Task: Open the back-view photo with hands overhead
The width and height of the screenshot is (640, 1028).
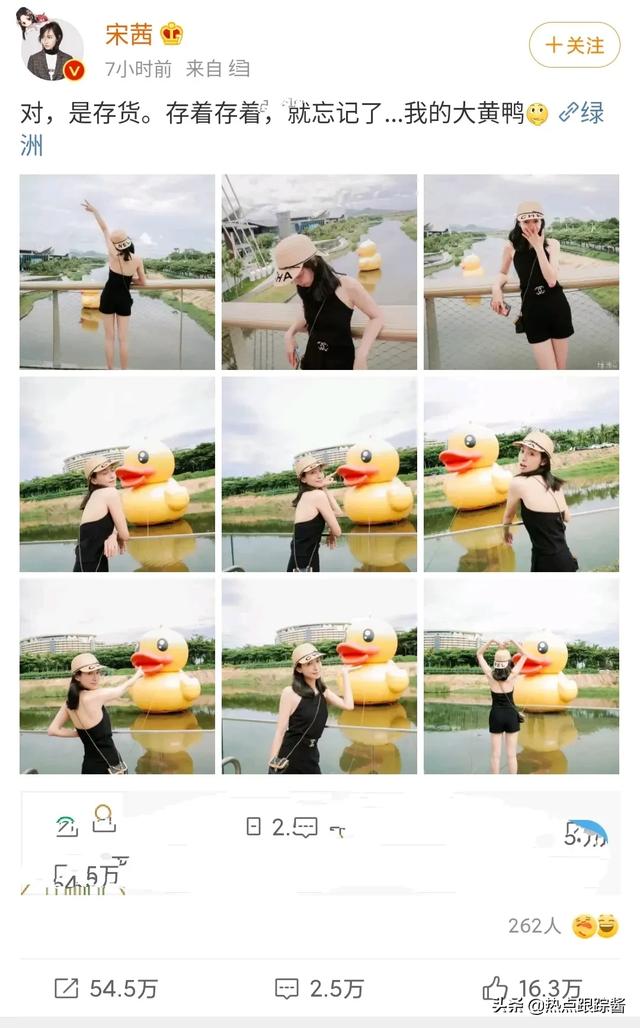Action: pos(521,675)
